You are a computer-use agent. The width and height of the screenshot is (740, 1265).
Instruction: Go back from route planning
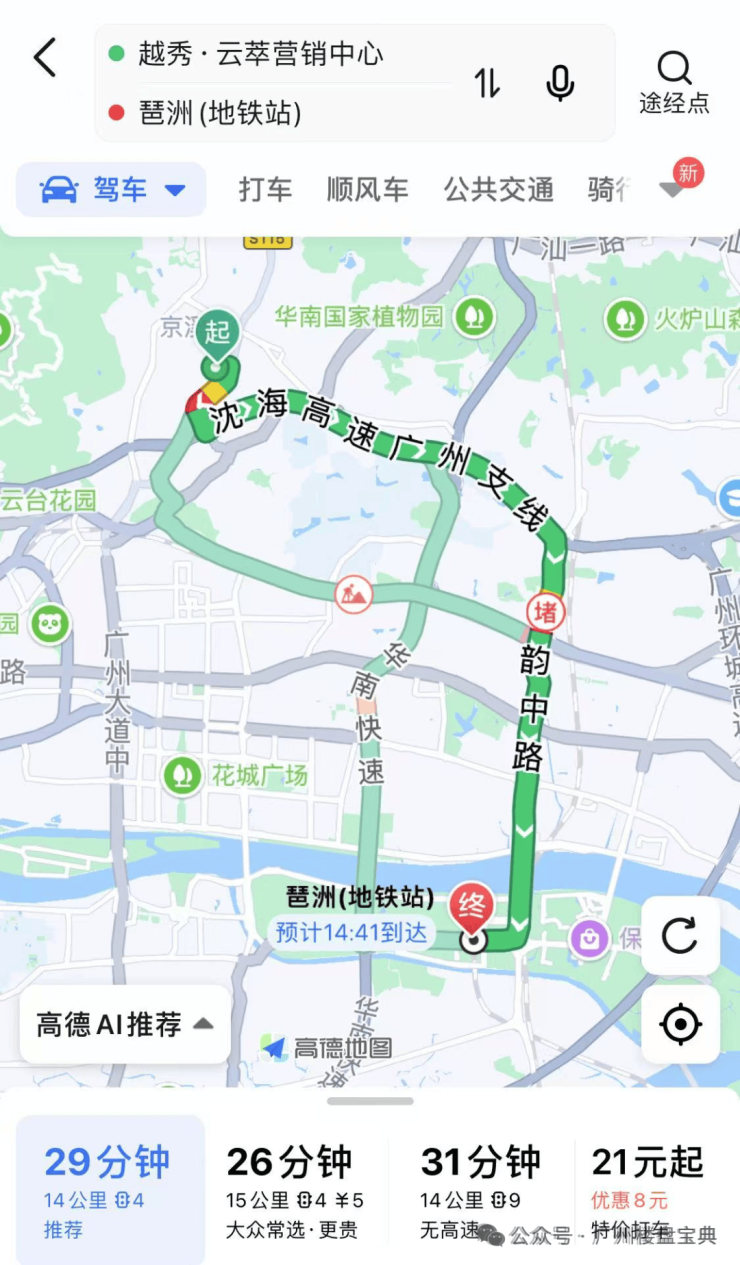[x=45, y=59]
